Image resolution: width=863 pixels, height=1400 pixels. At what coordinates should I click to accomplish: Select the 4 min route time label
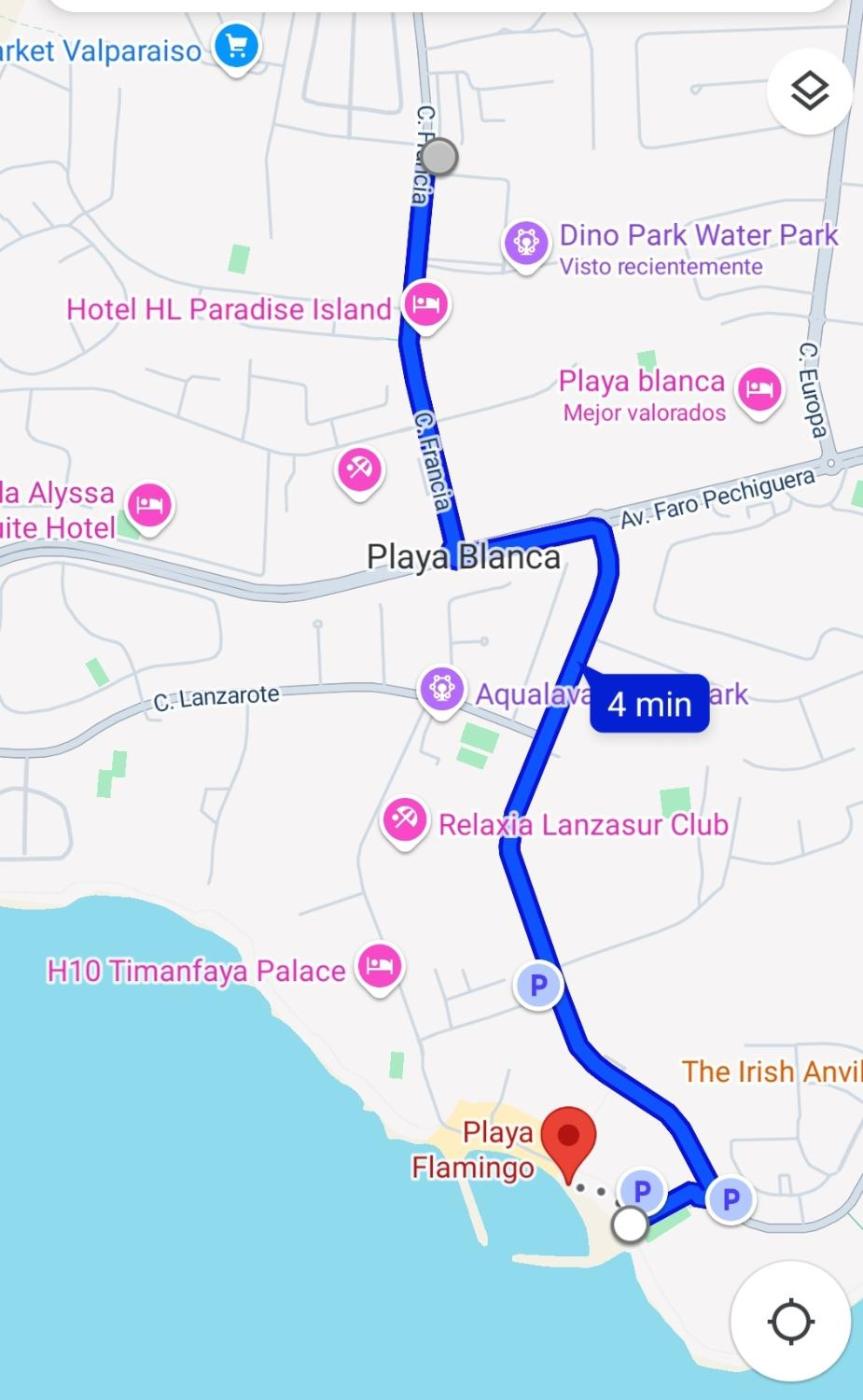[649, 704]
